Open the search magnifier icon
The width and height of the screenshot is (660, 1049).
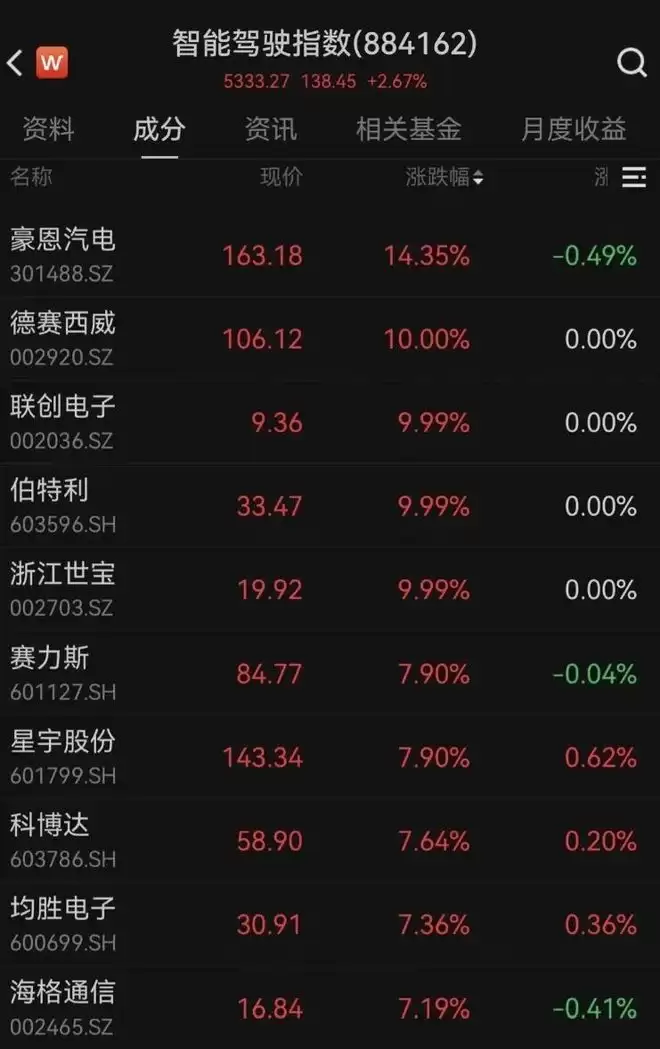click(x=631, y=63)
